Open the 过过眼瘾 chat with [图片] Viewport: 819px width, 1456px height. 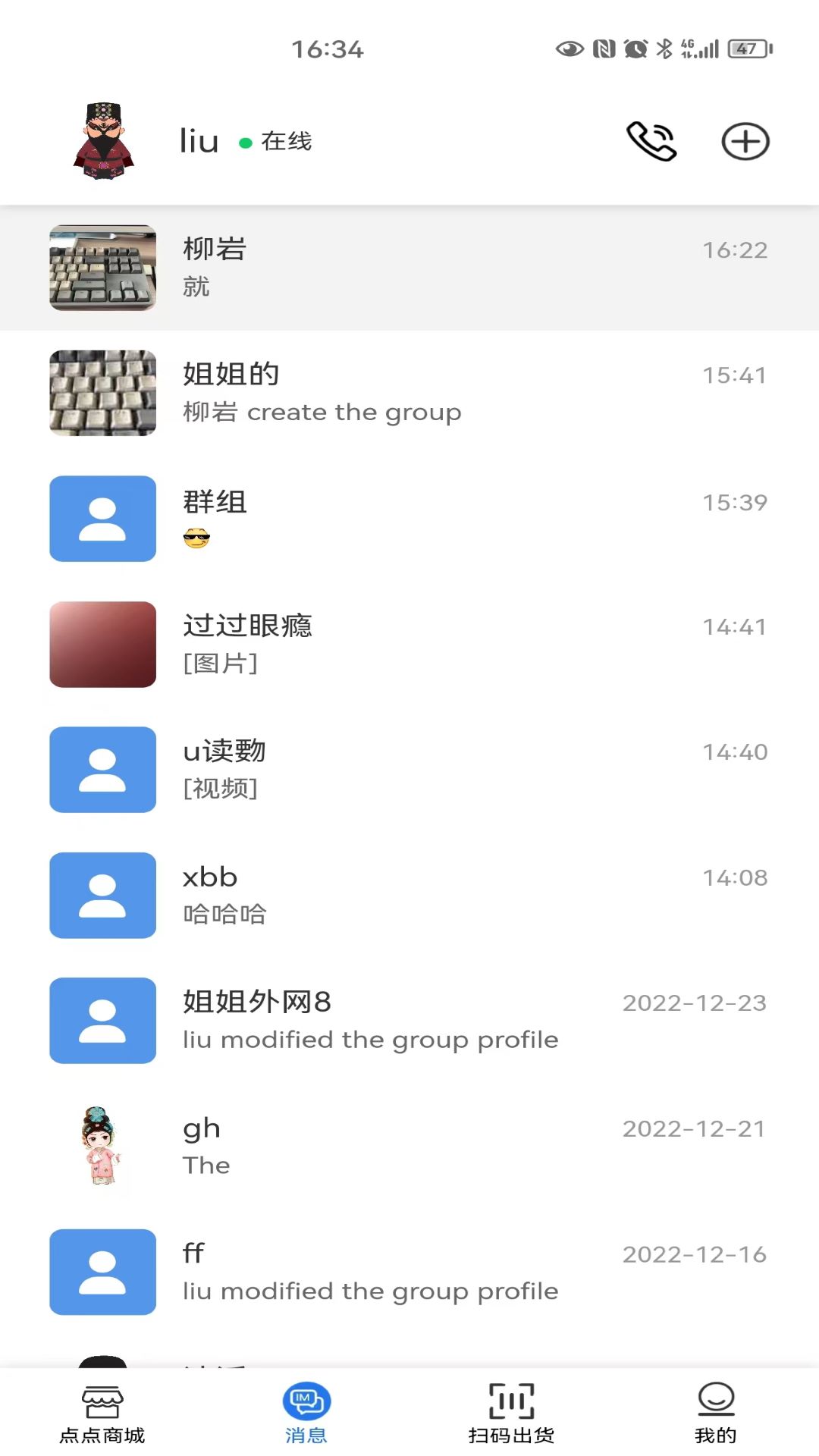pos(409,644)
